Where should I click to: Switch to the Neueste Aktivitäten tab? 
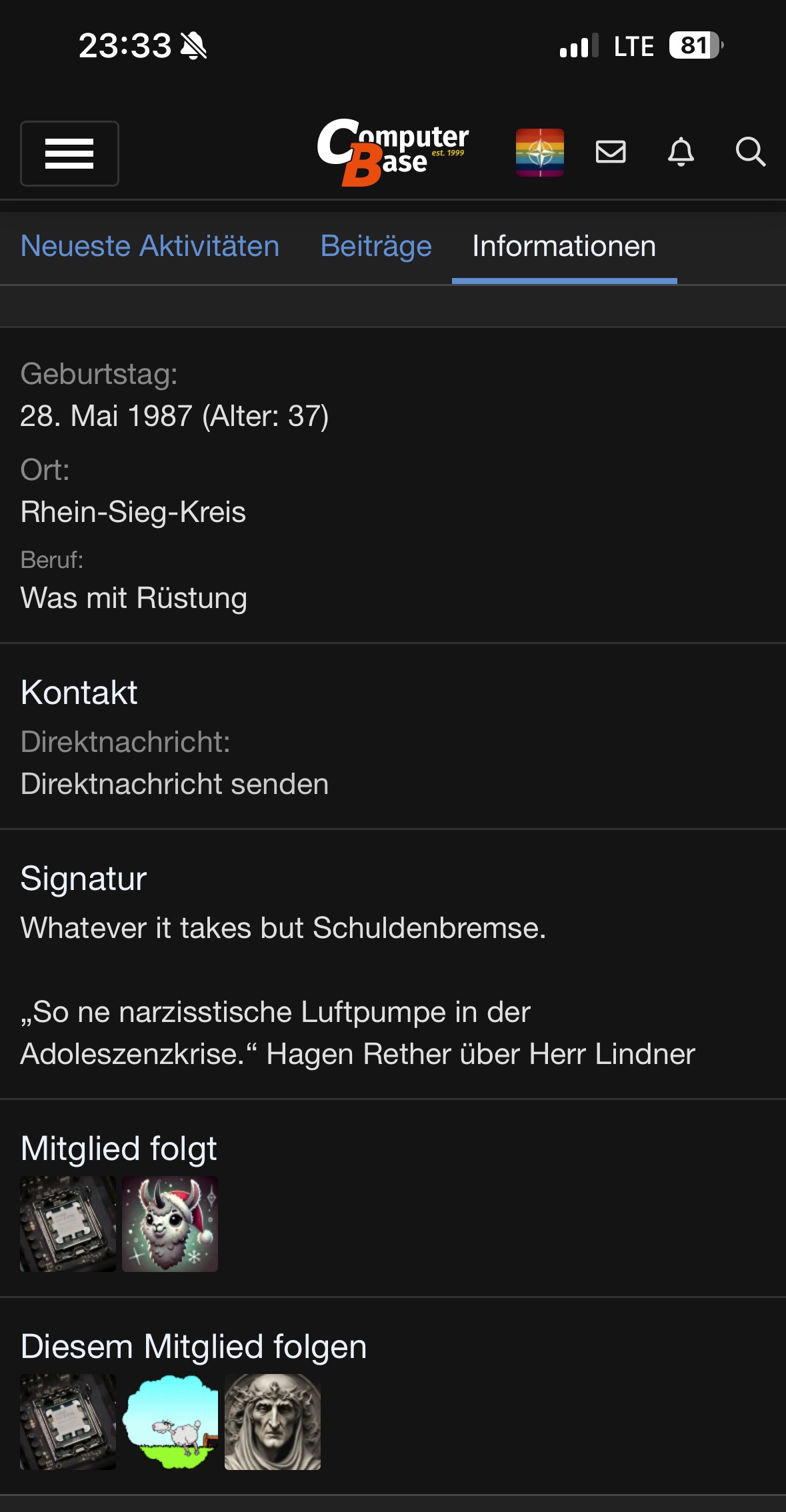pyautogui.click(x=150, y=246)
